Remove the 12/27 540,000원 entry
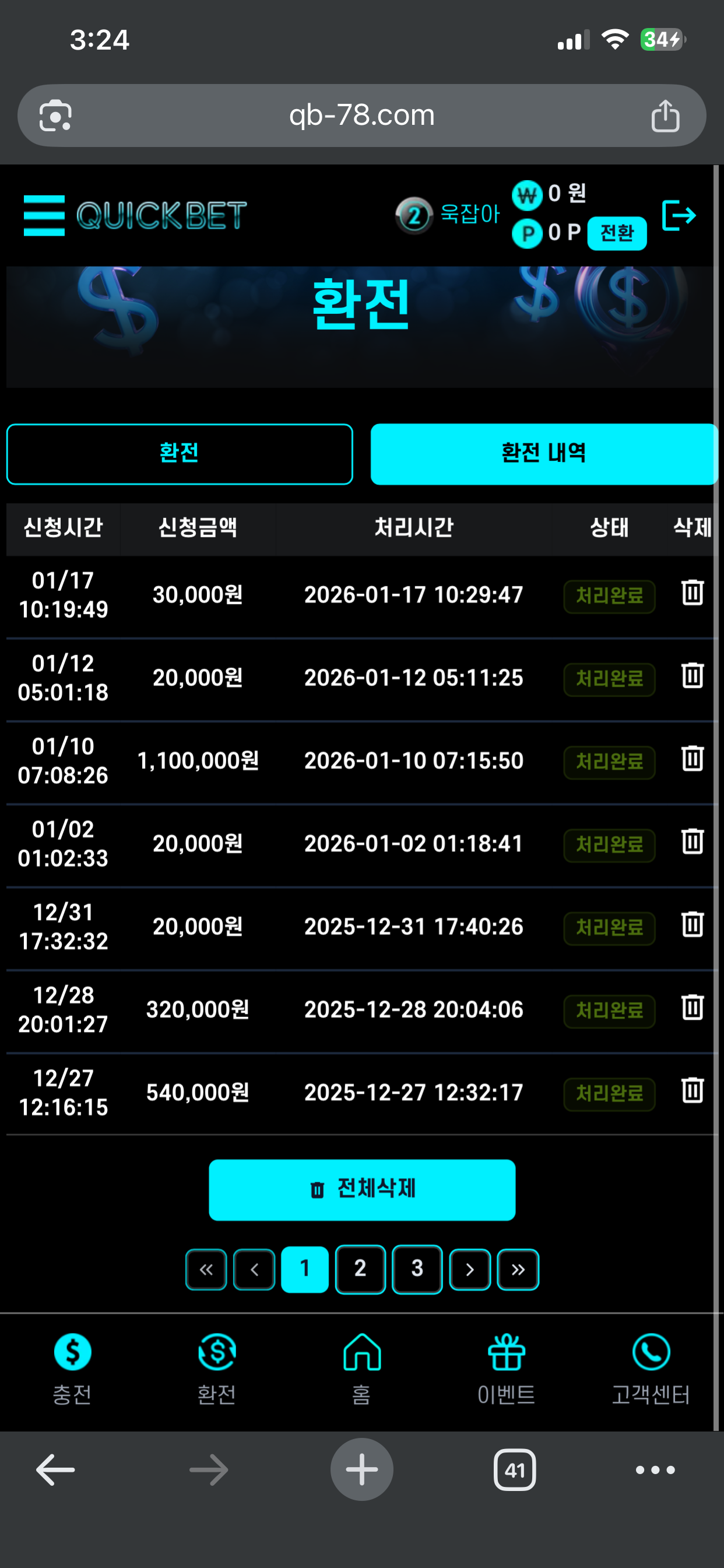 click(x=693, y=1091)
